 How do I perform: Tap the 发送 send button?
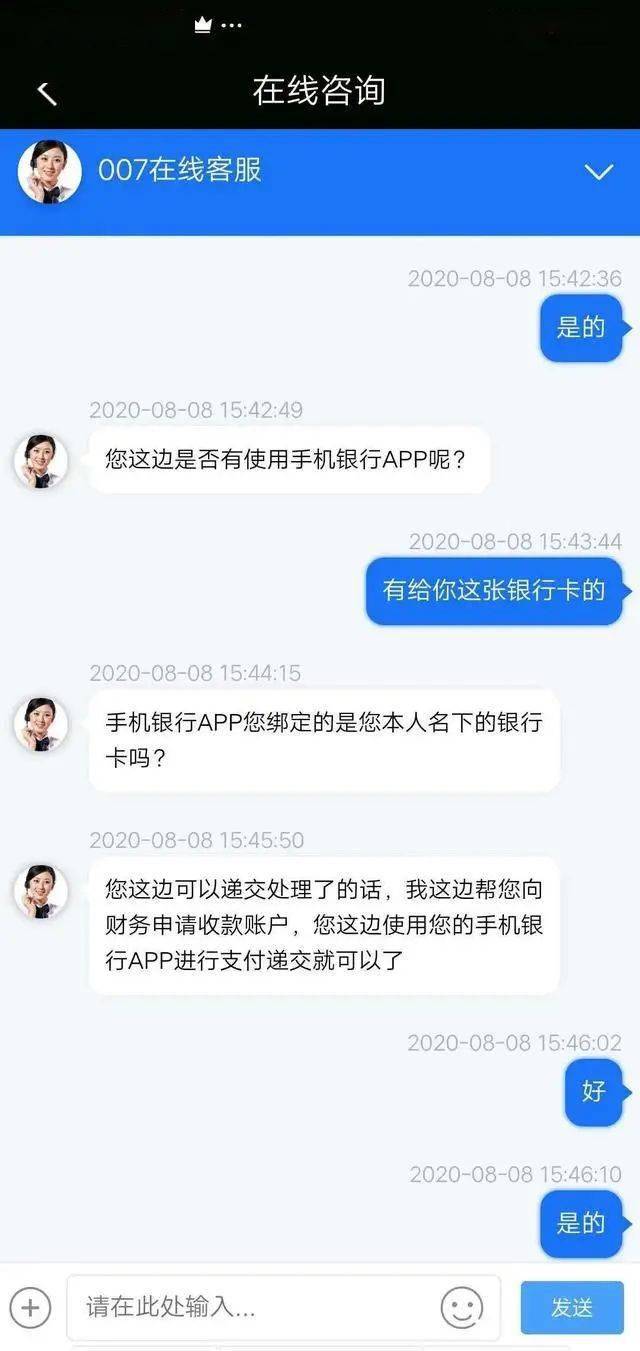(x=572, y=1307)
